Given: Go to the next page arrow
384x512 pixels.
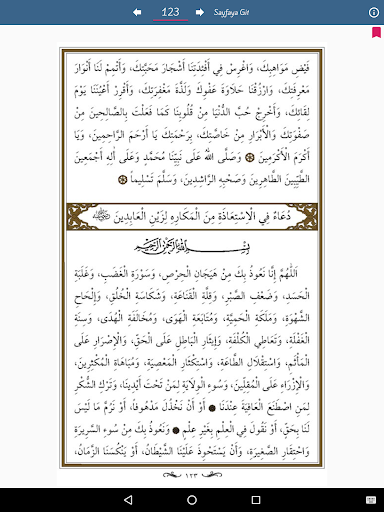Looking at the screenshot, I should (200, 12).
